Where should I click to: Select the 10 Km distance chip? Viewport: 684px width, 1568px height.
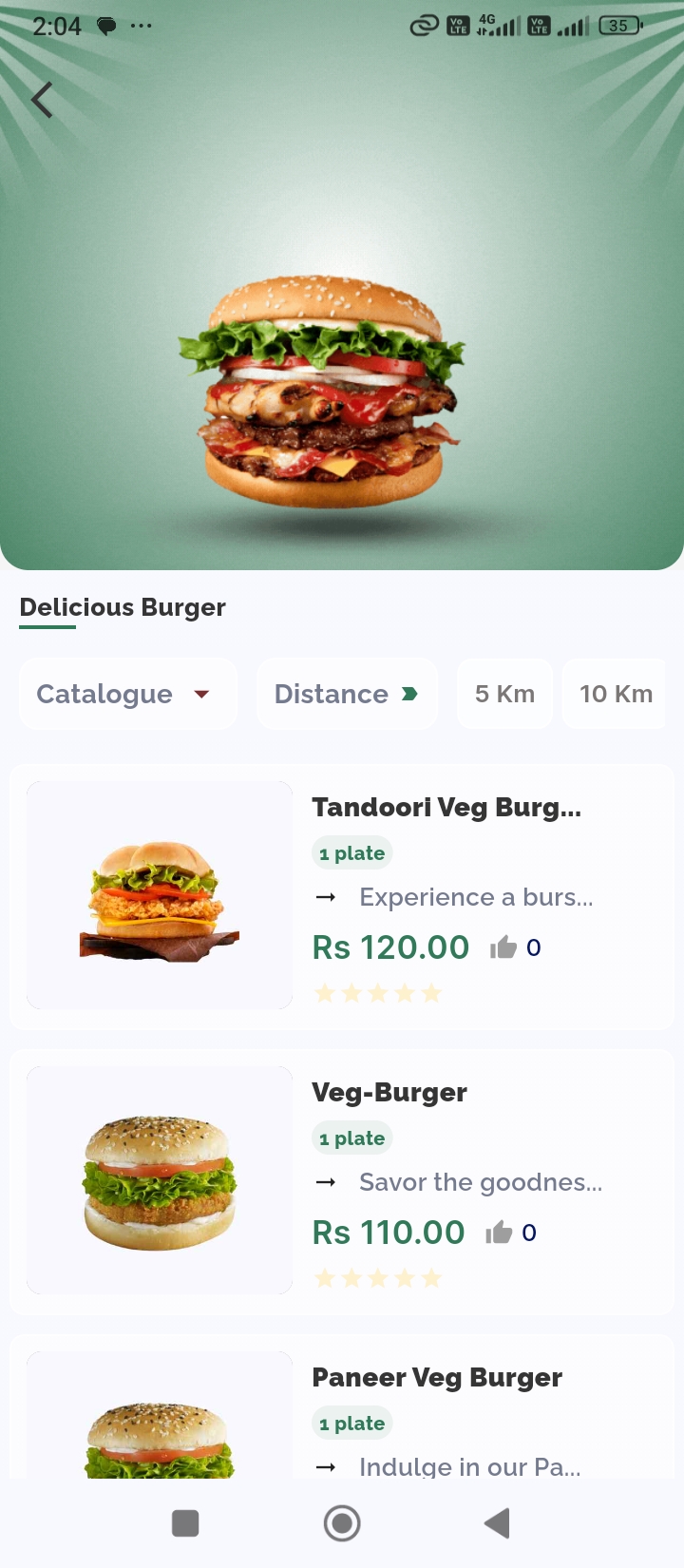616,694
